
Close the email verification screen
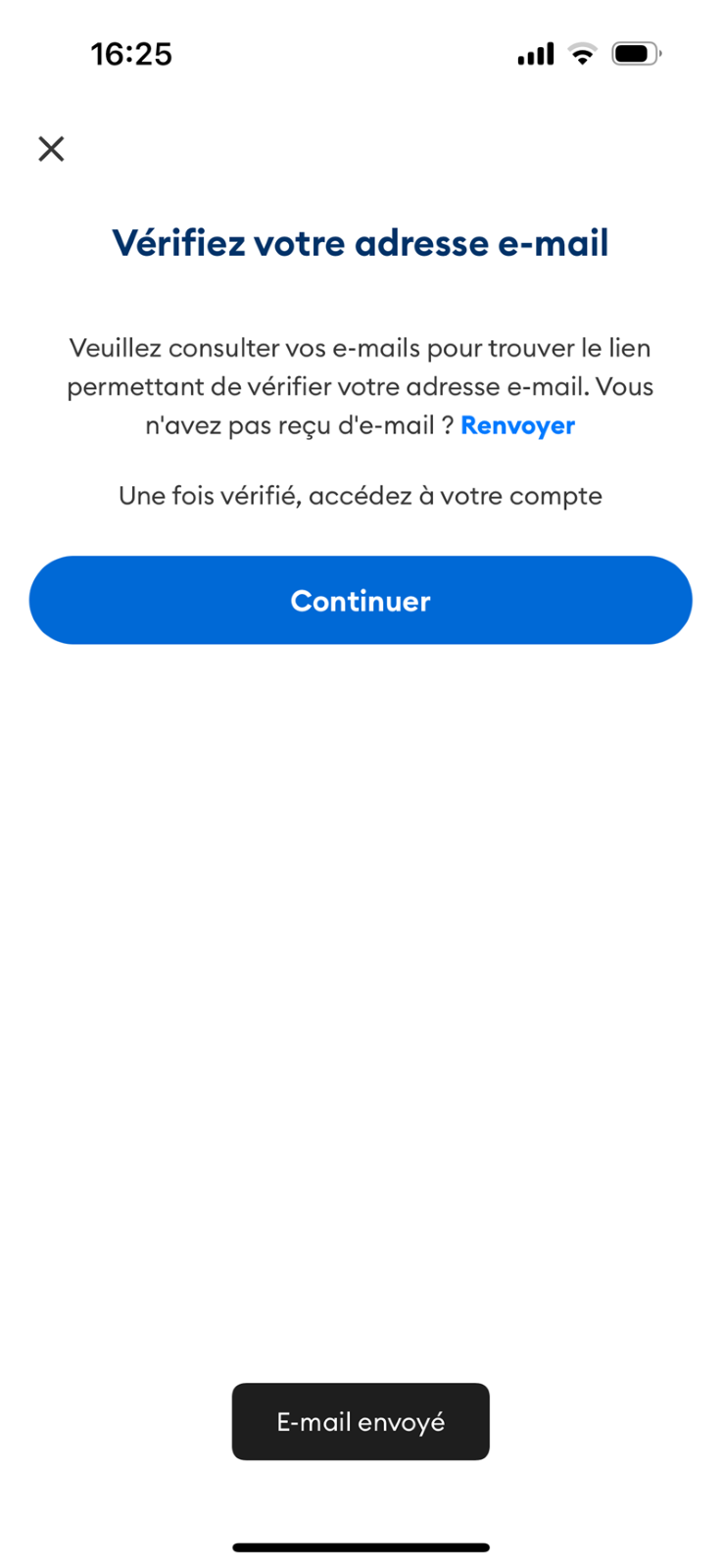click(x=51, y=149)
